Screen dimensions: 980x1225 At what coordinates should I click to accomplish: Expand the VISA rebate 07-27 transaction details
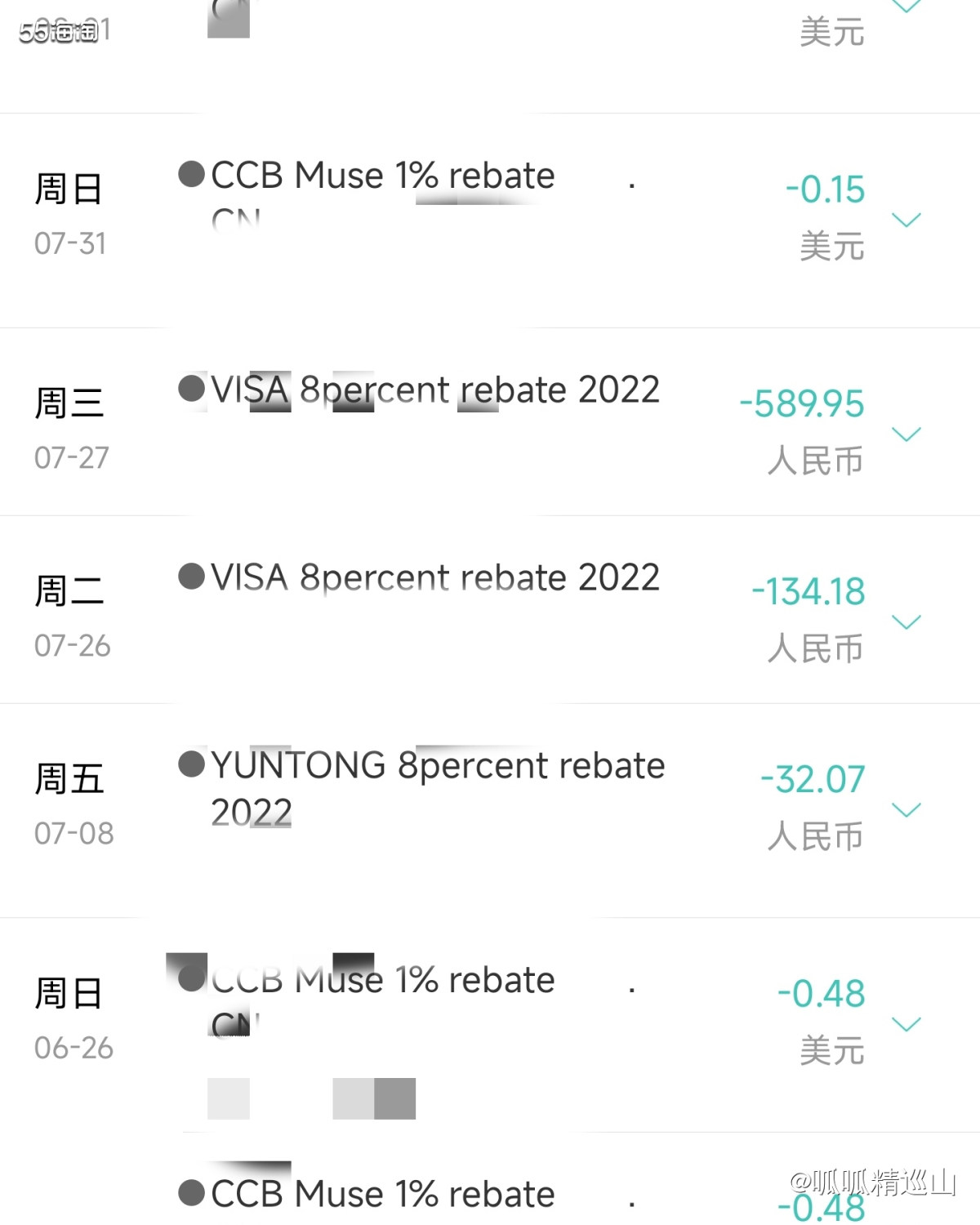click(x=906, y=434)
